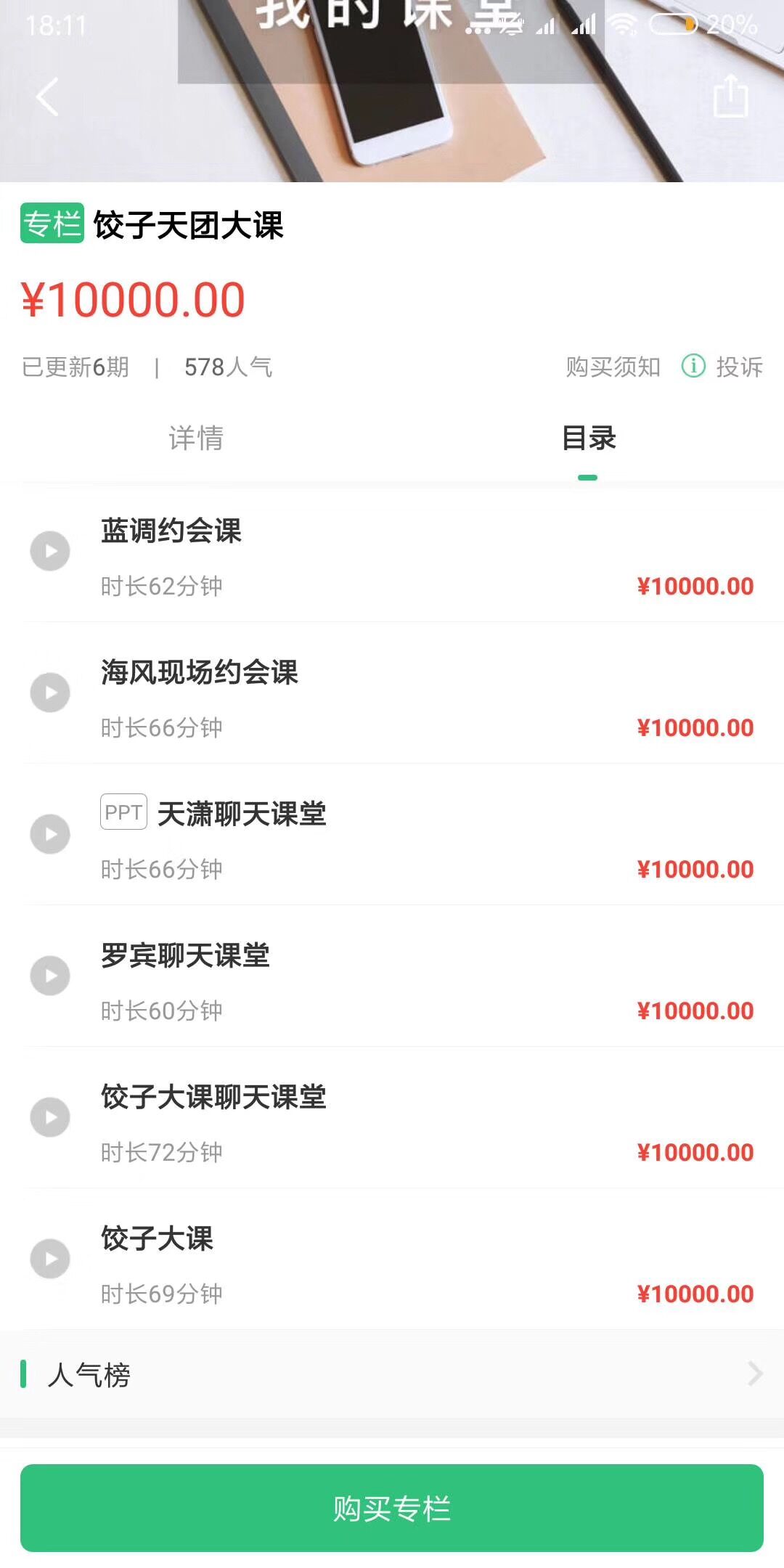
Task: Share this column via the share icon
Action: click(x=730, y=96)
